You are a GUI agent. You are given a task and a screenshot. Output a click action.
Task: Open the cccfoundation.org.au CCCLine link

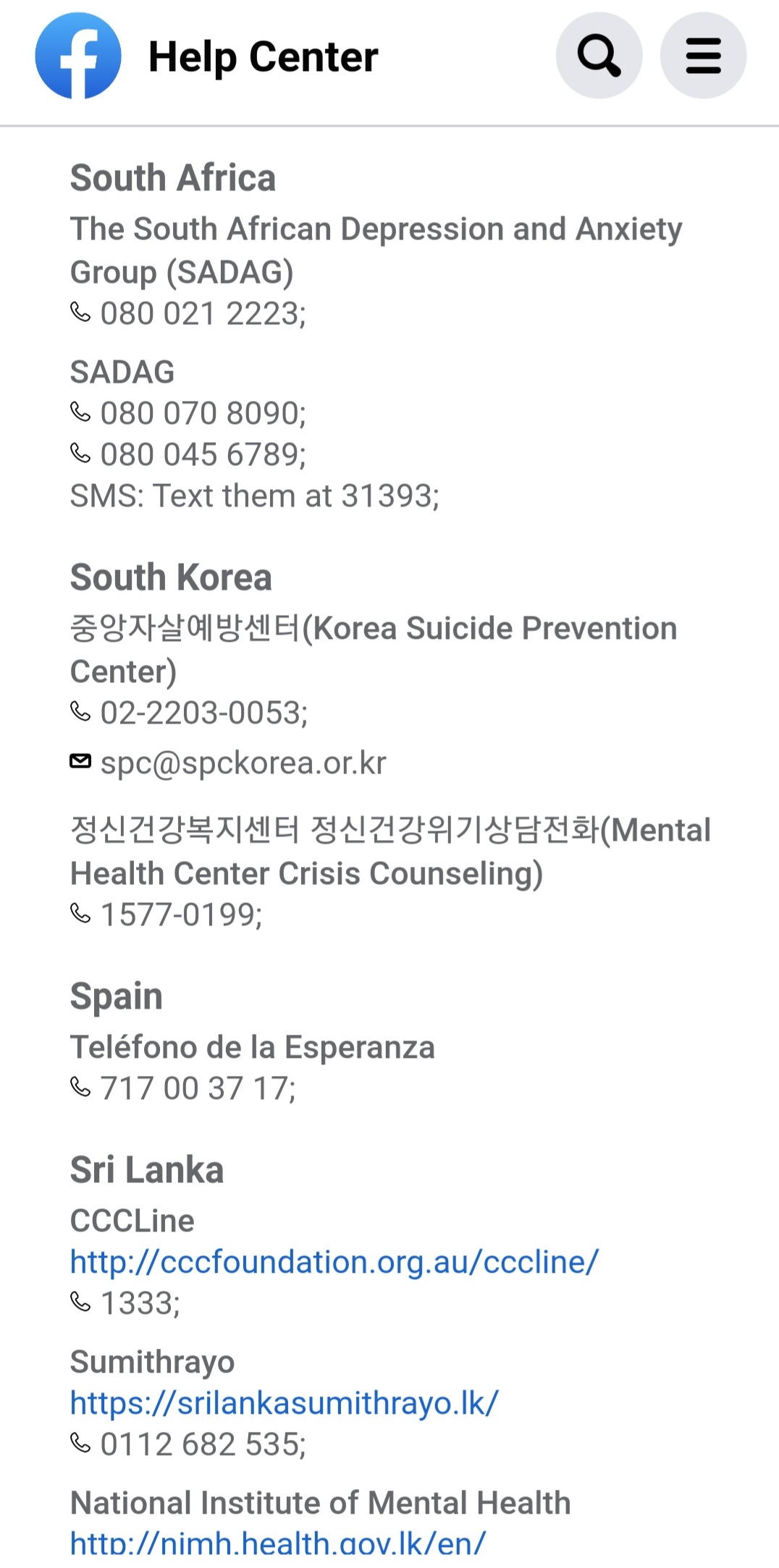[x=334, y=1262]
